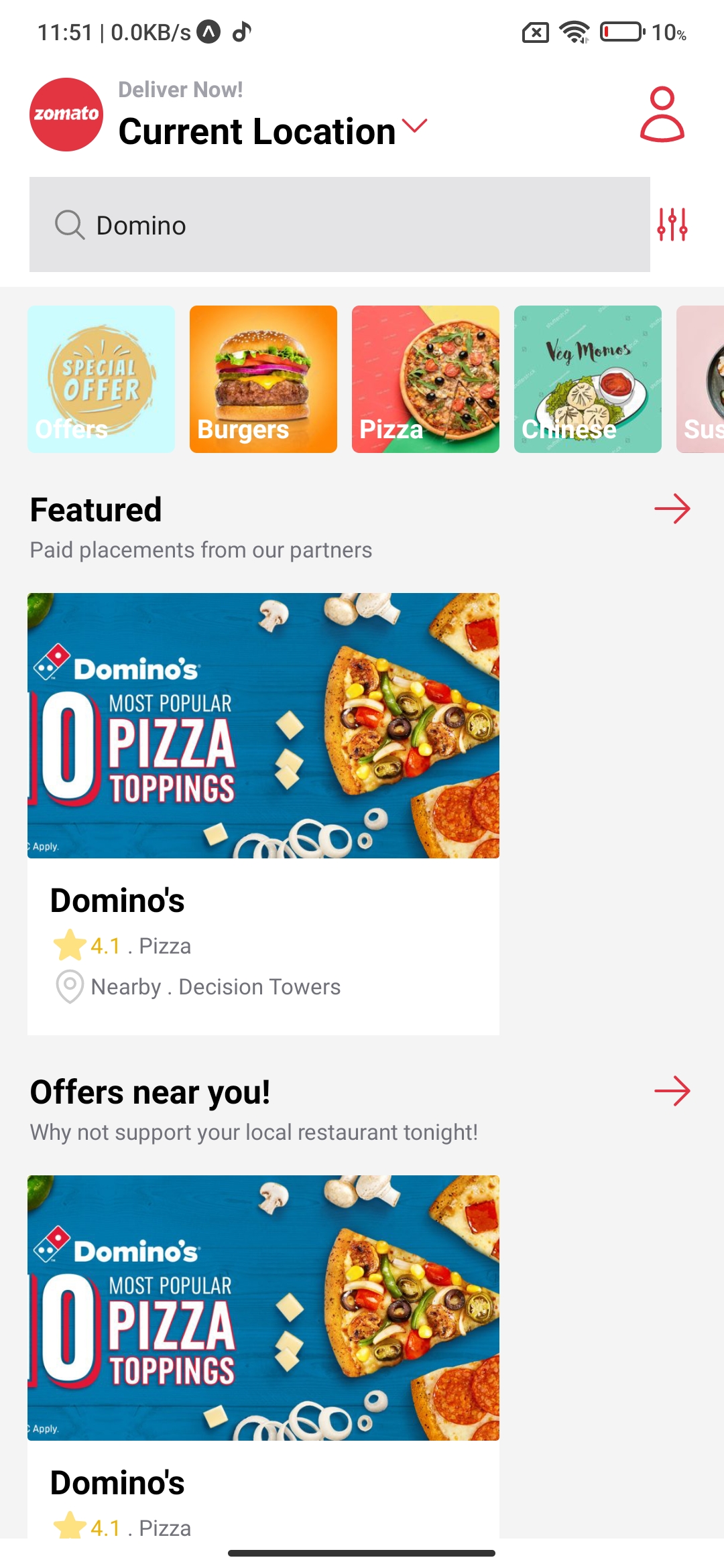The image size is (724, 1568).
Task: Open the Chinese Veg Momos category
Action: [x=588, y=379]
